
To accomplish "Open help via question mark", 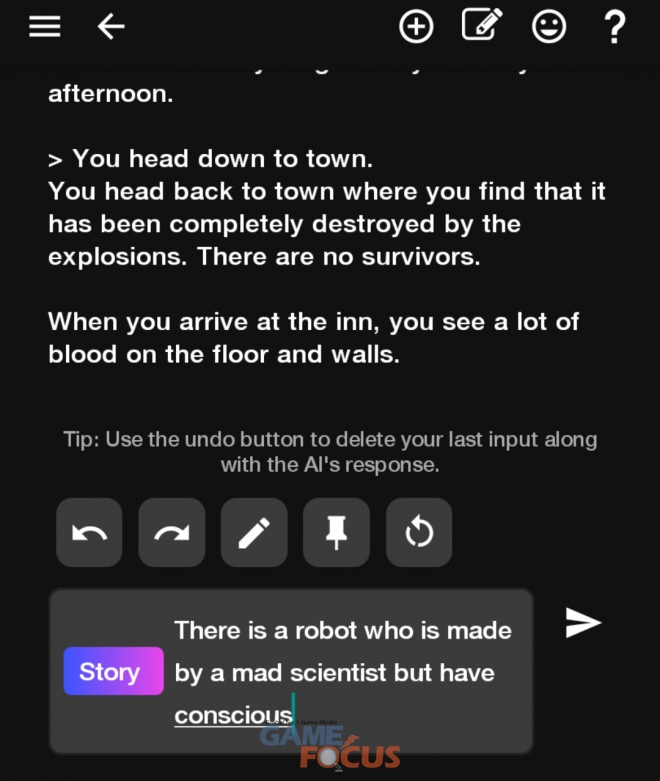I will tap(615, 27).
